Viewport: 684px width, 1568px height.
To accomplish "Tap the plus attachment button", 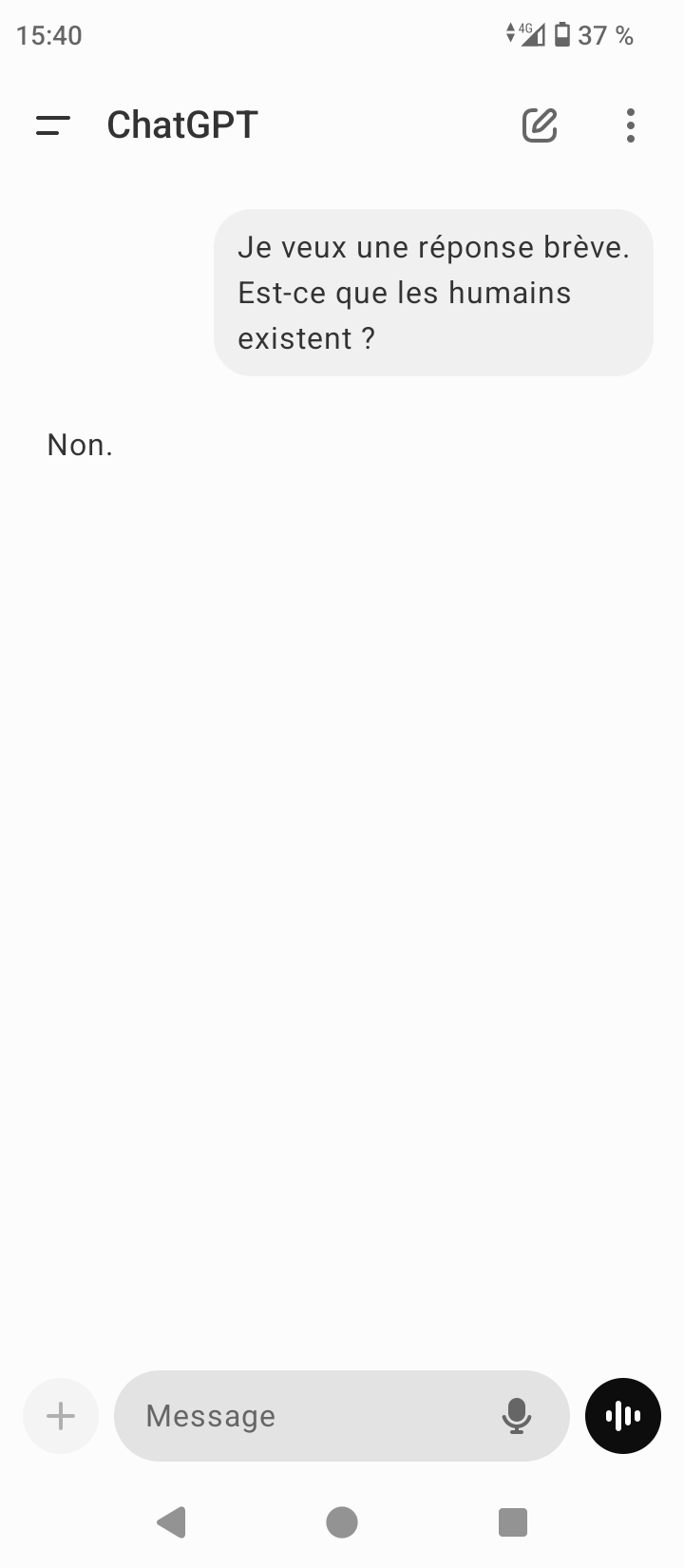I will pos(61,1416).
